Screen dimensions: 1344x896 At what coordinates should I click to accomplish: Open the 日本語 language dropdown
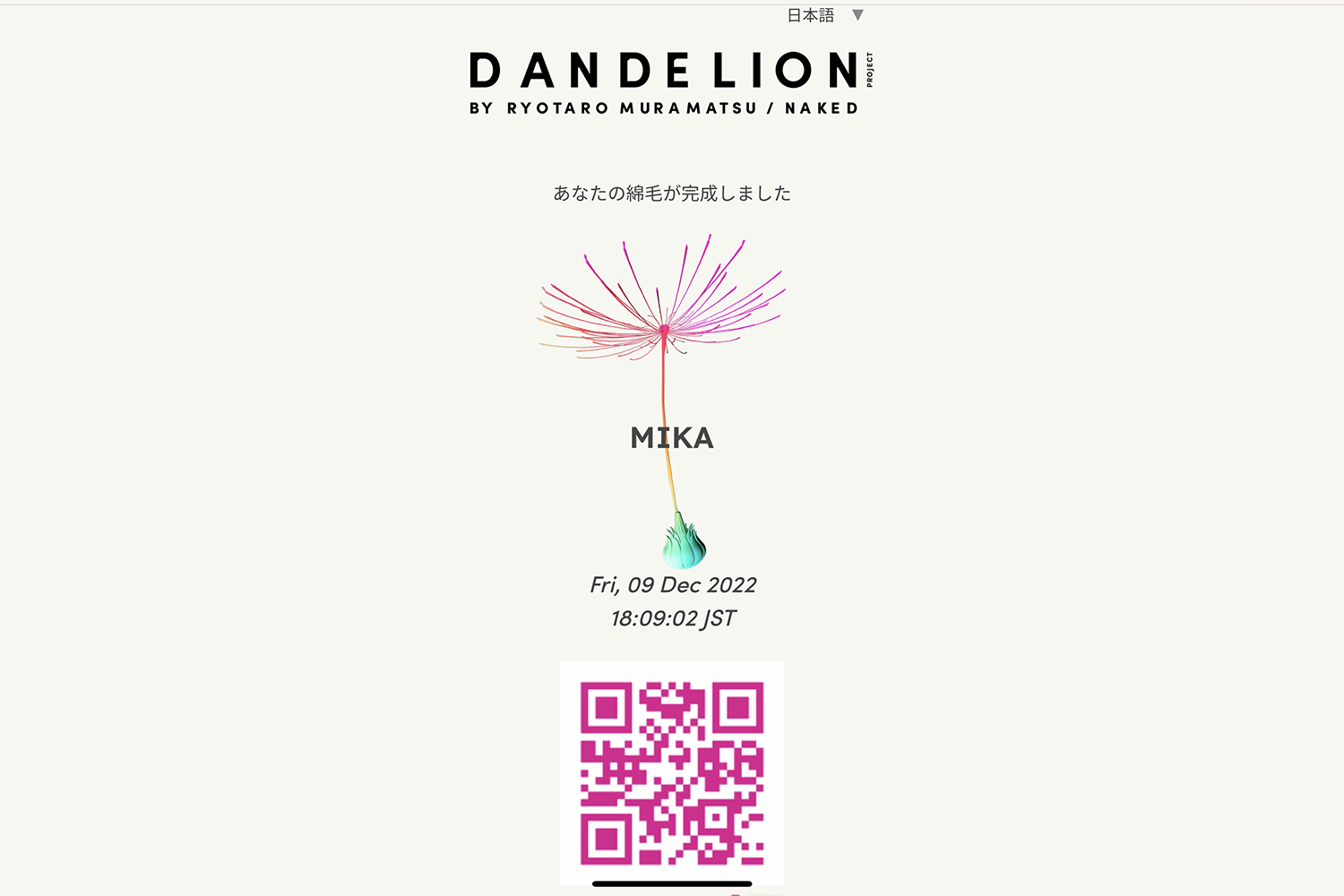(x=824, y=15)
